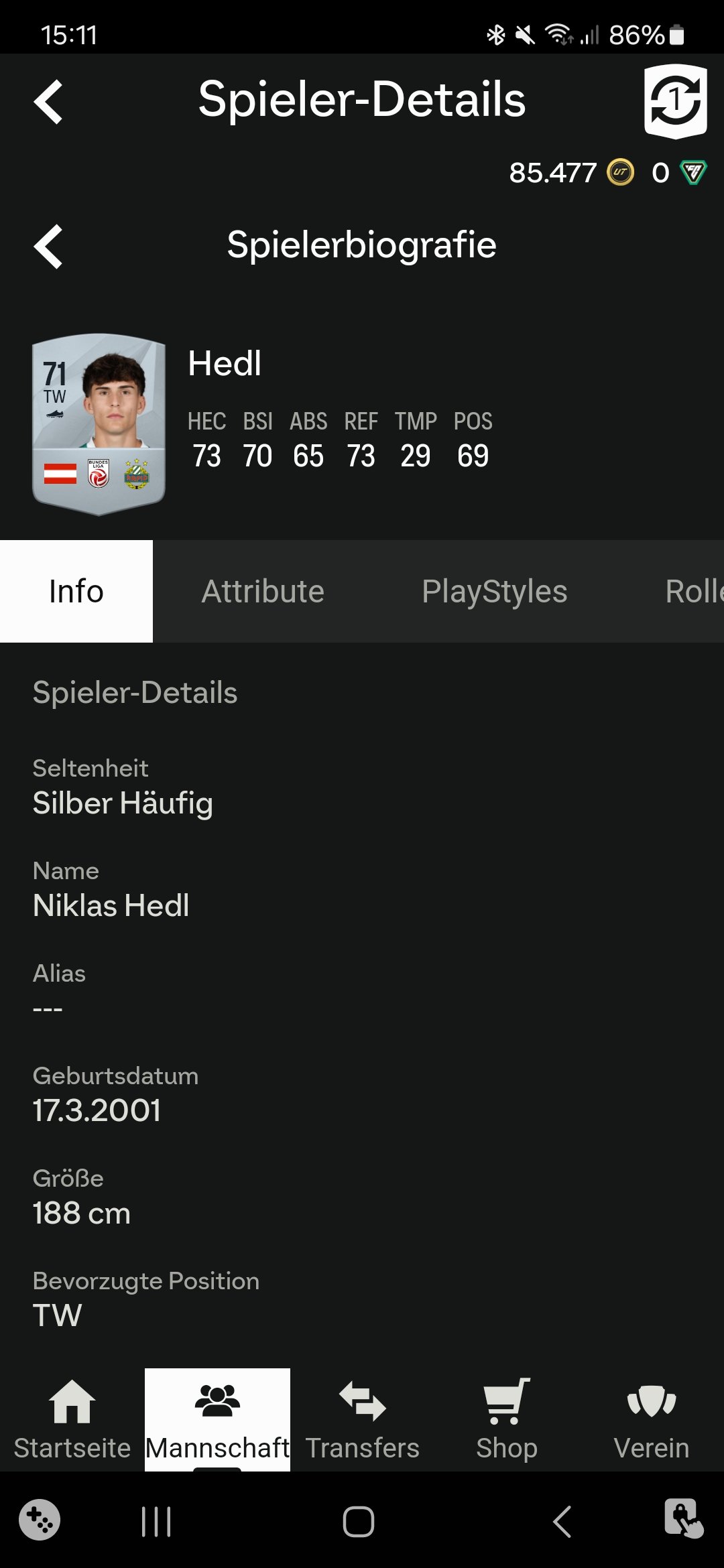
Task: Go to Startseite in the bottom navigation
Action: coord(72,1419)
